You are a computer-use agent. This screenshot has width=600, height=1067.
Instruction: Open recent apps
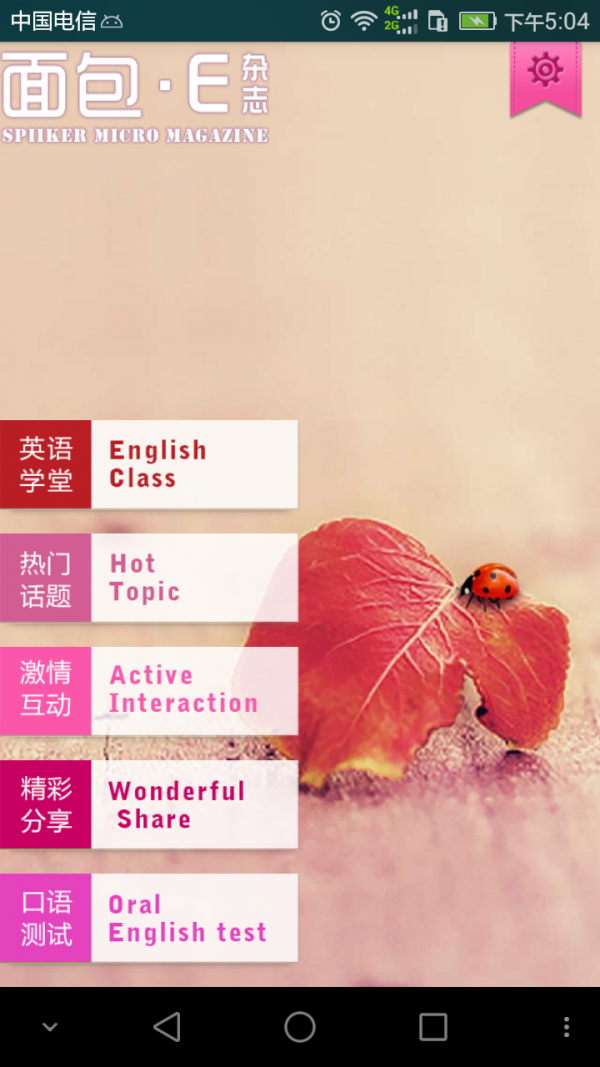click(433, 1027)
